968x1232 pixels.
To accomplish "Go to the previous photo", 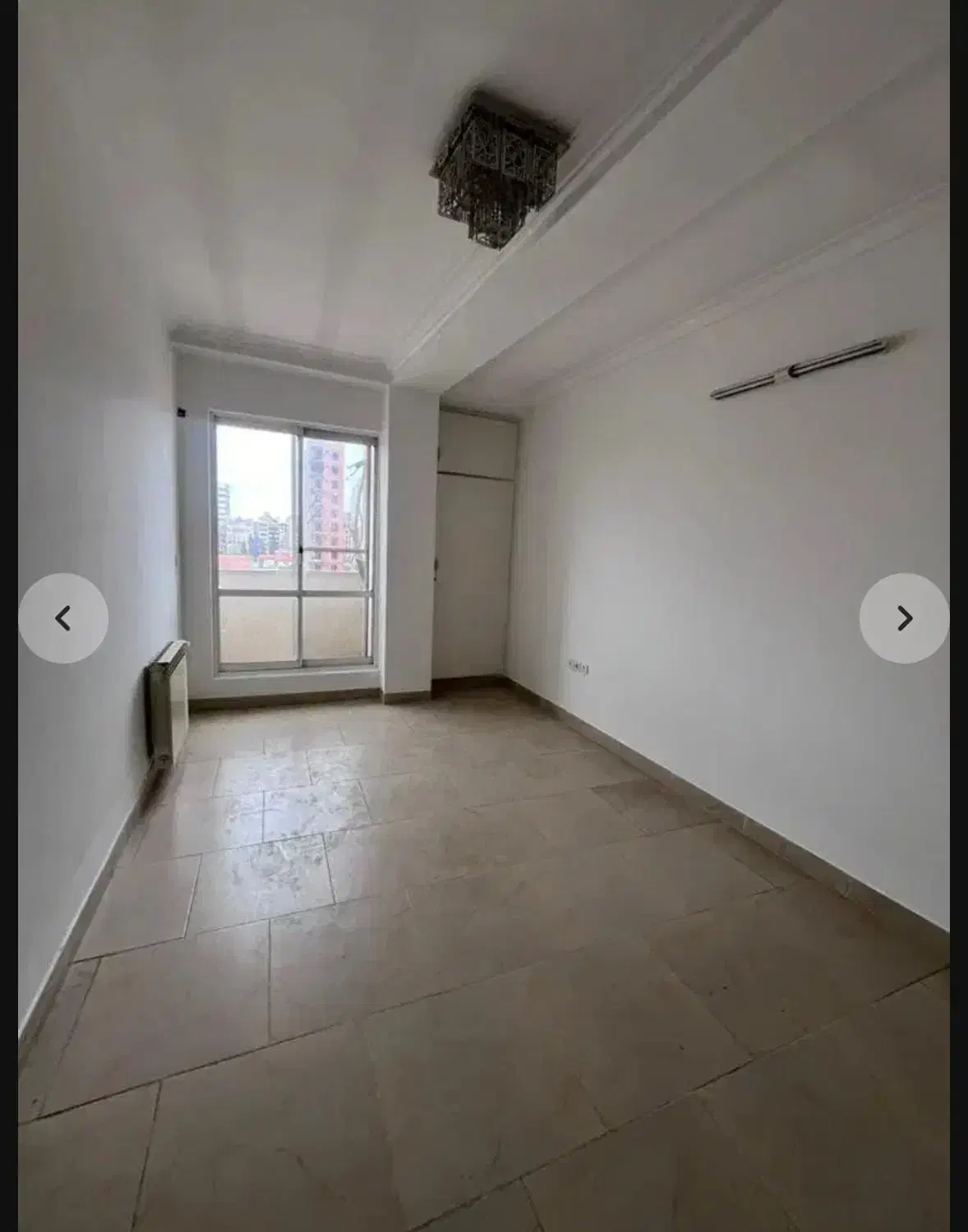I will 63,618.
